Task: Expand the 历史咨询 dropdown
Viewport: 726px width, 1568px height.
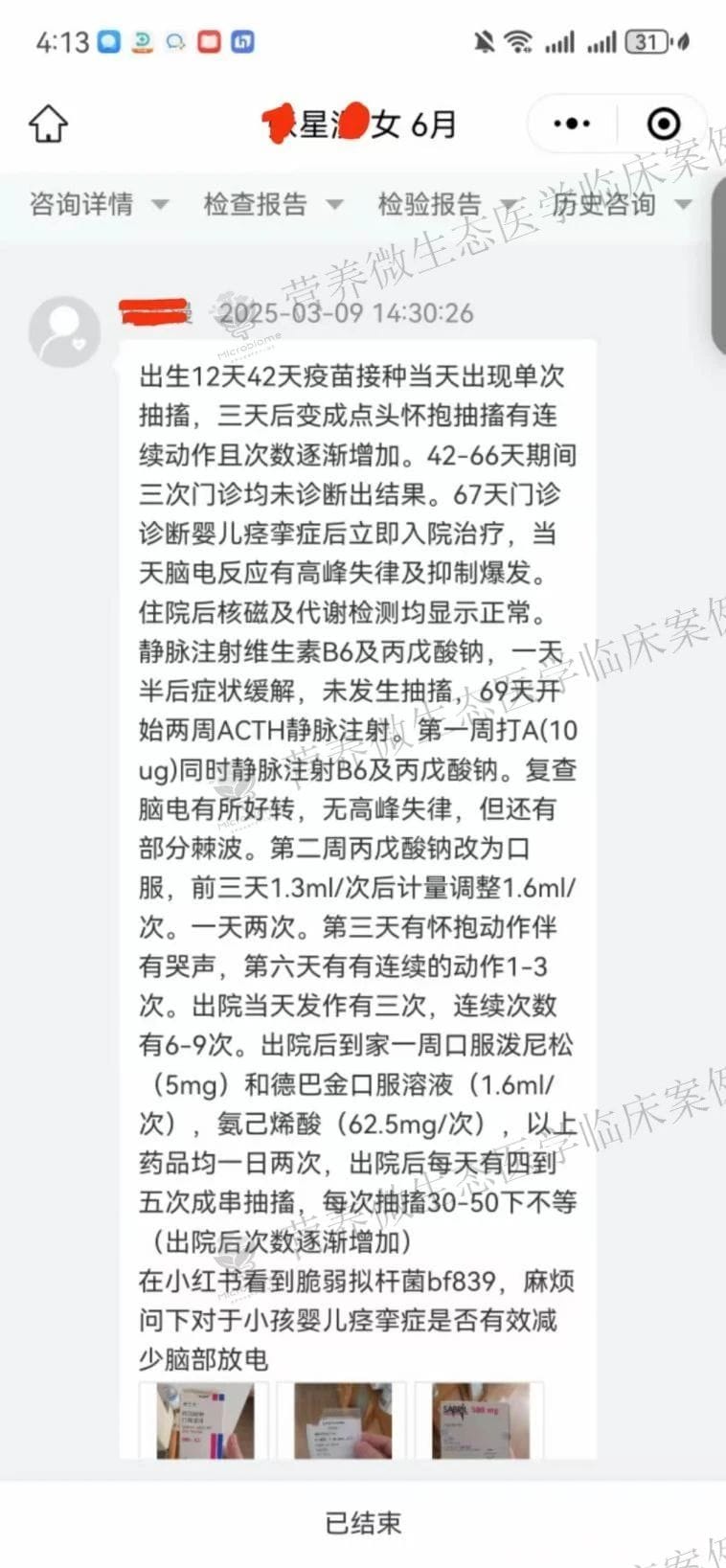Action: (x=621, y=204)
